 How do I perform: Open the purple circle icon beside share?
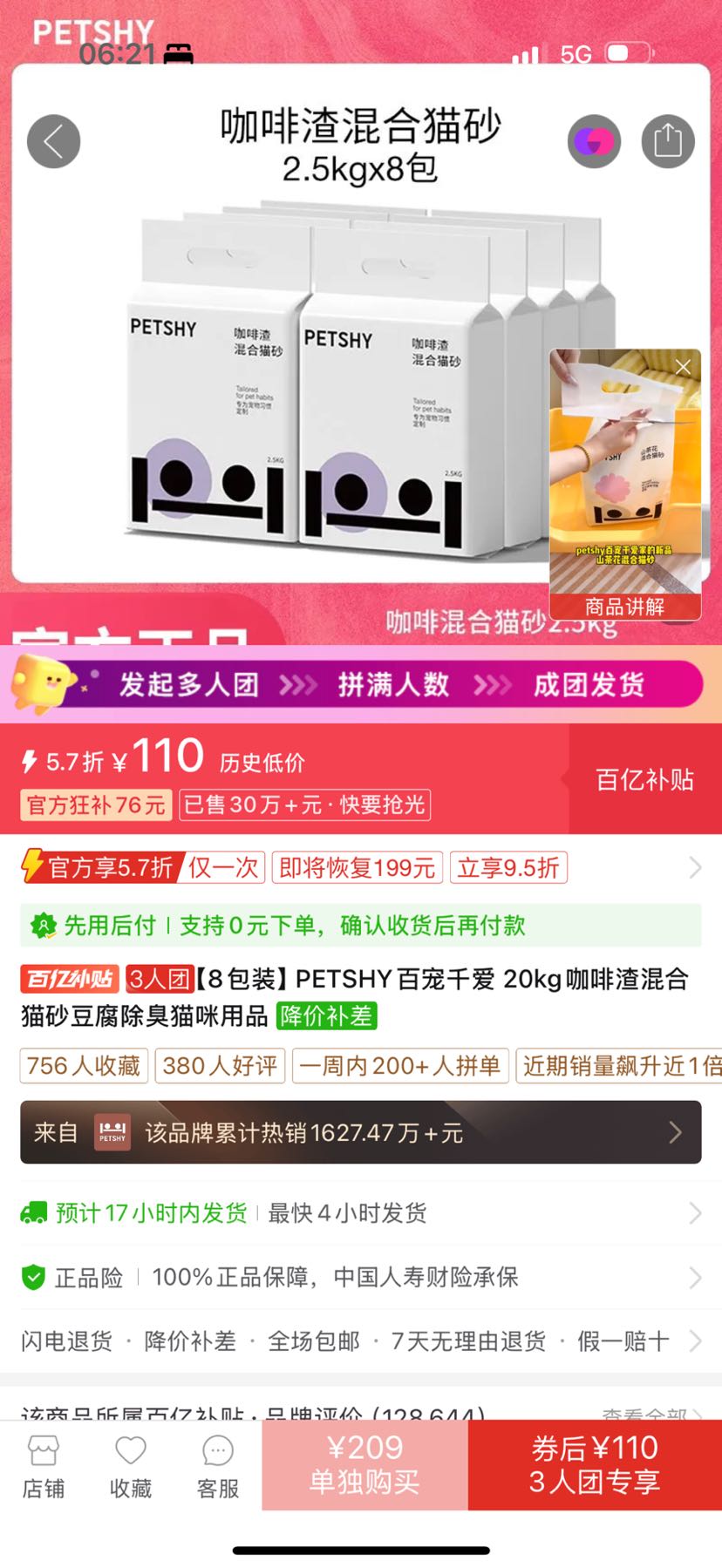594,141
